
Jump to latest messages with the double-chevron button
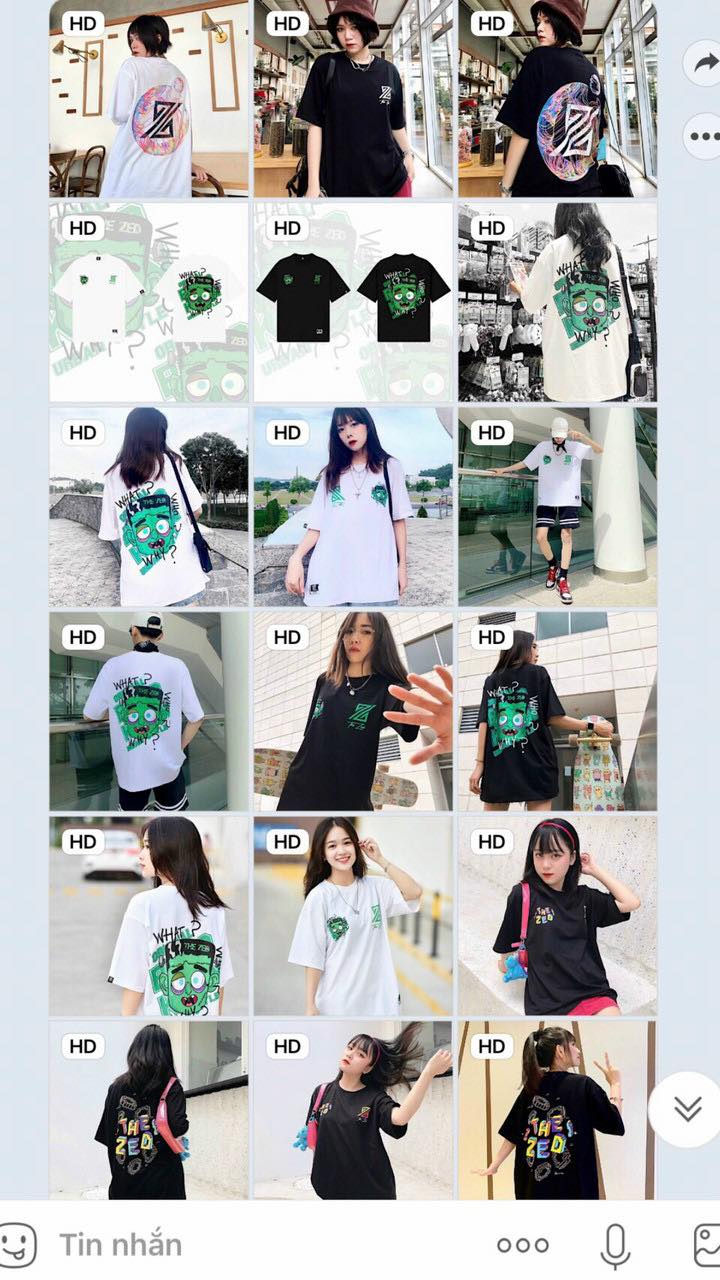point(685,1108)
